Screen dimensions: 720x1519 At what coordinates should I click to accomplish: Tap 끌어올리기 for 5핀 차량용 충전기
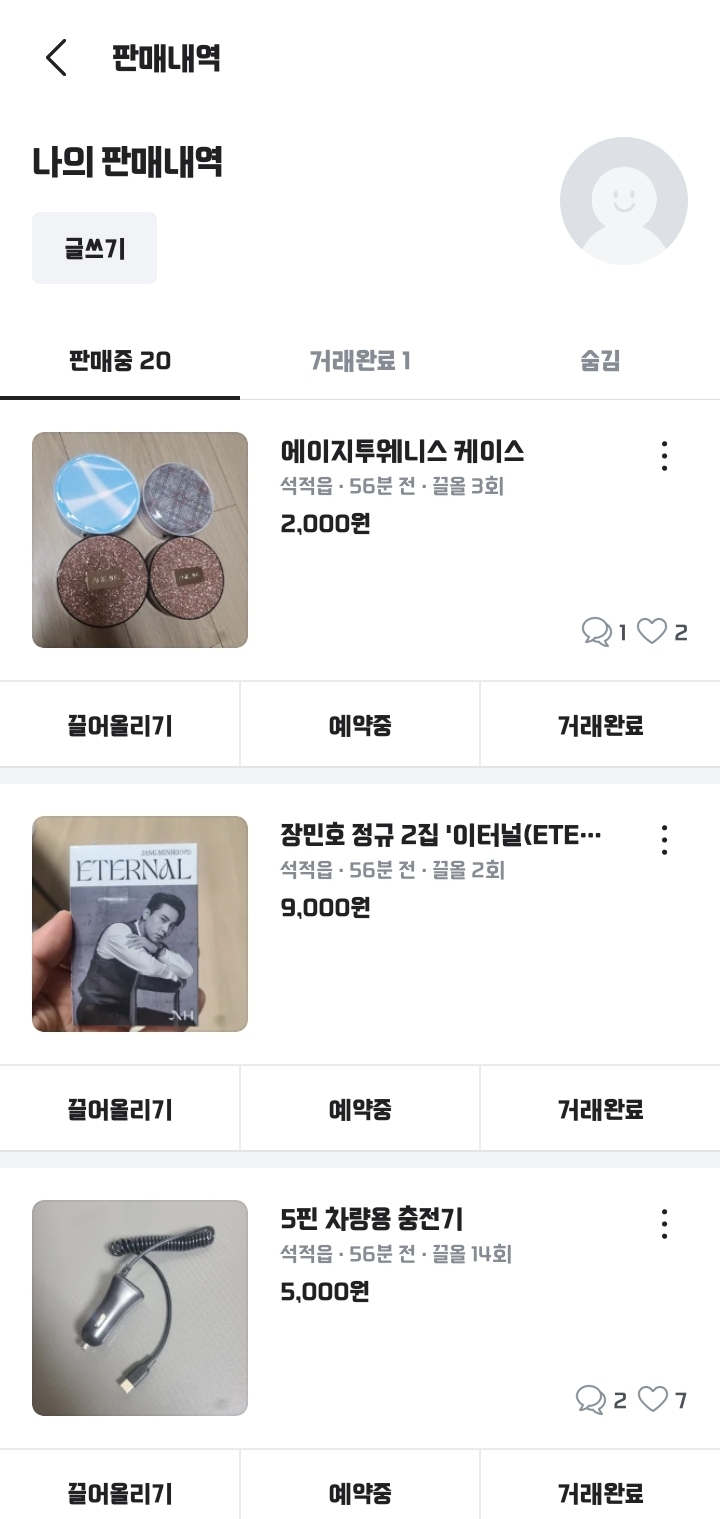pos(120,1493)
